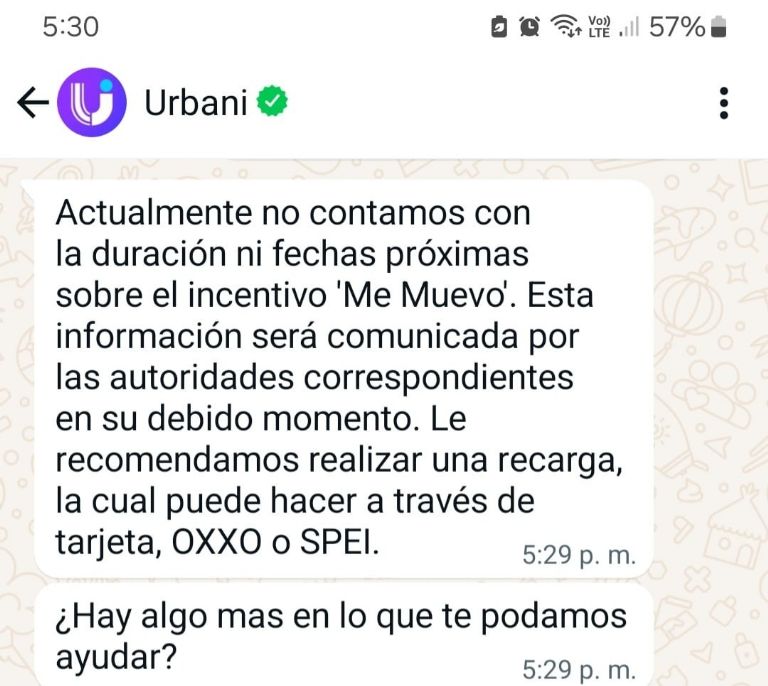Open Urbani contact info from the header
768x686 pixels.
pyautogui.click(x=196, y=102)
